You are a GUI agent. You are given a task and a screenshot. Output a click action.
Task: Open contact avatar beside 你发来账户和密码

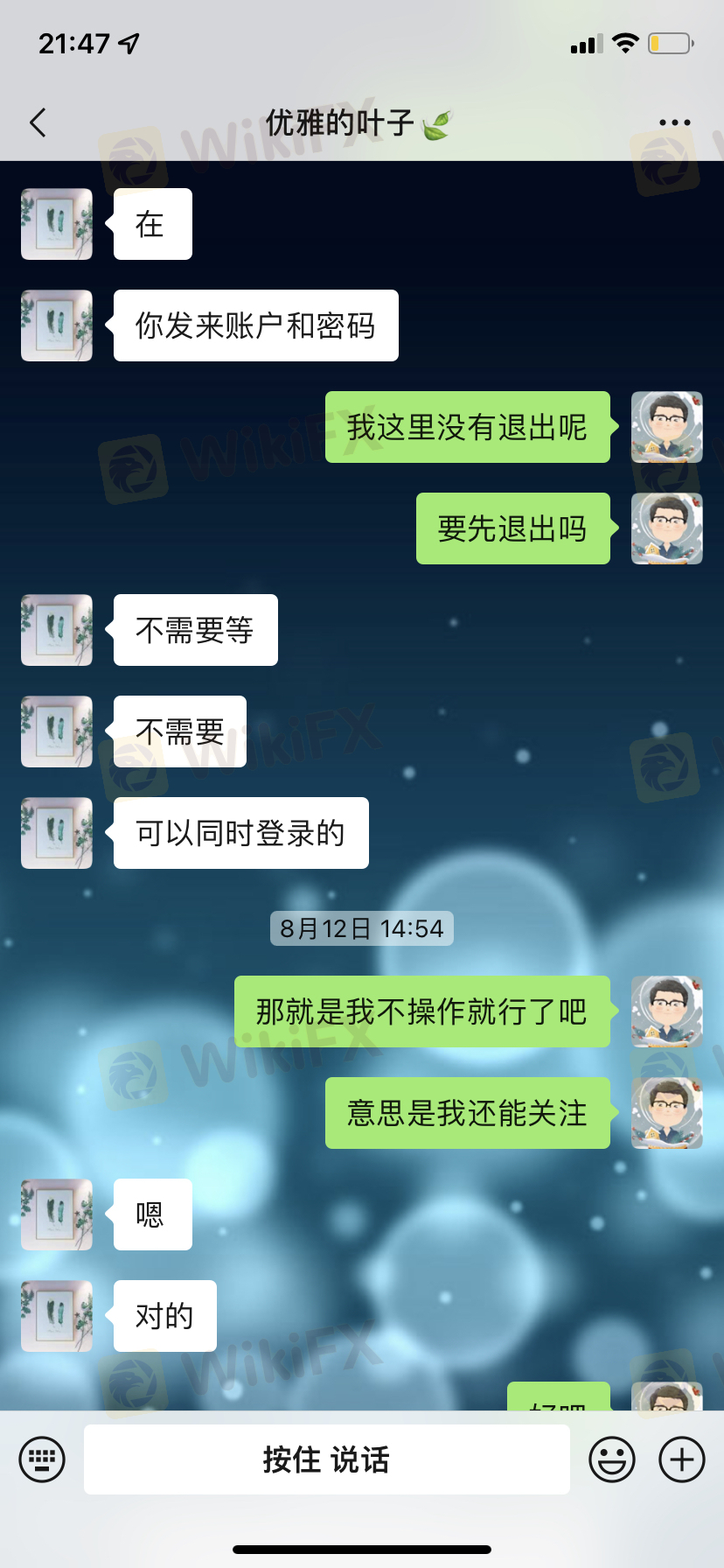[x=57, y=325]
